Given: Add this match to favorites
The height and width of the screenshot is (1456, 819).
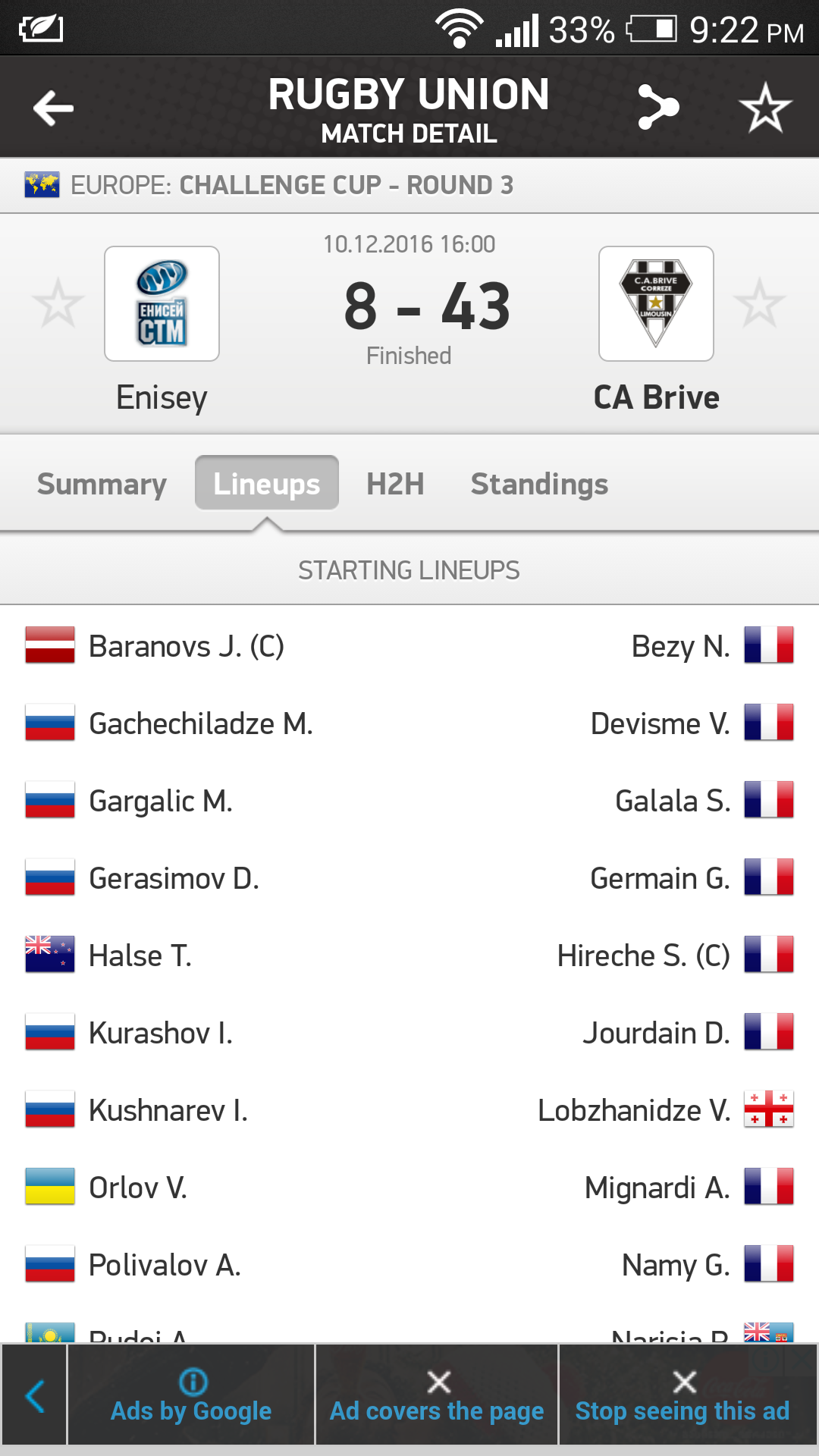Looking at the screenshot, I should point(765,108).
